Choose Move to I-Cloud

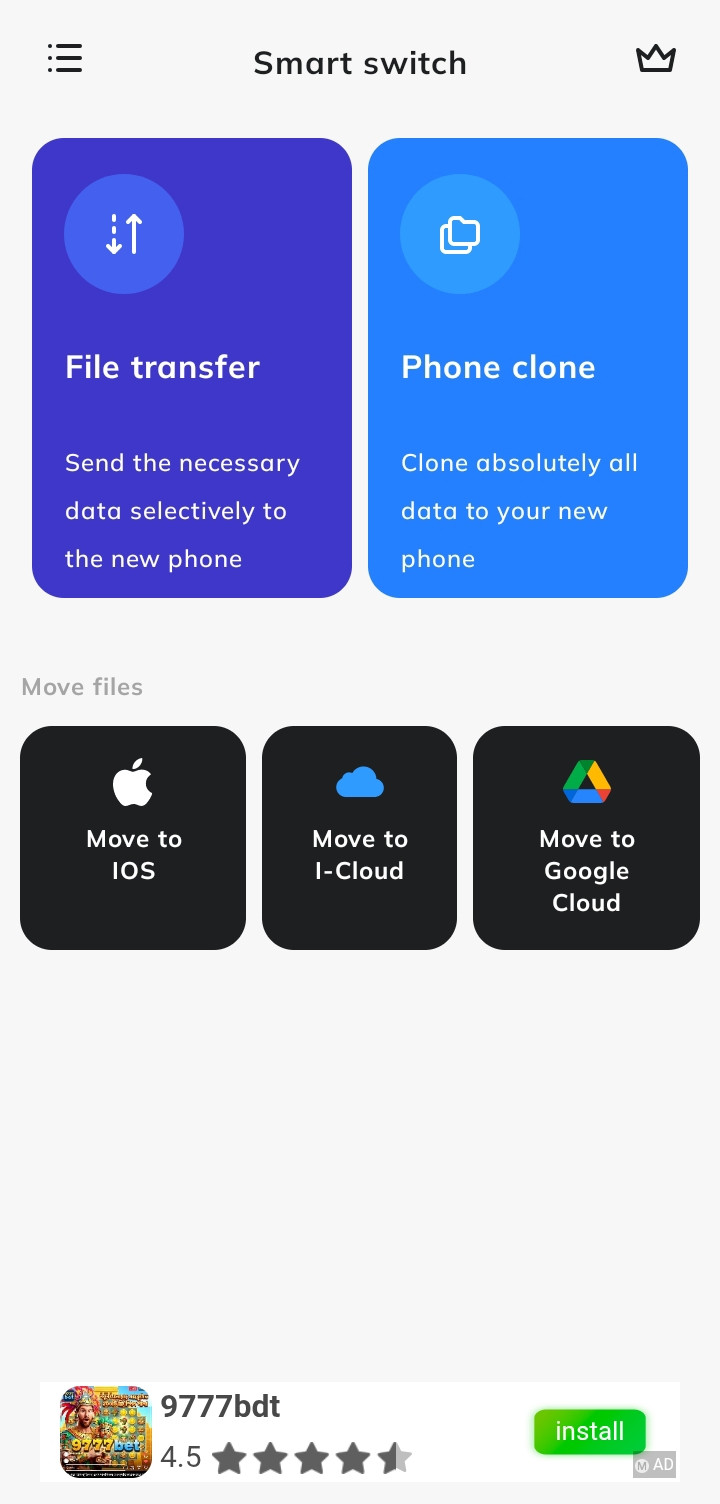tap(359, 837)
